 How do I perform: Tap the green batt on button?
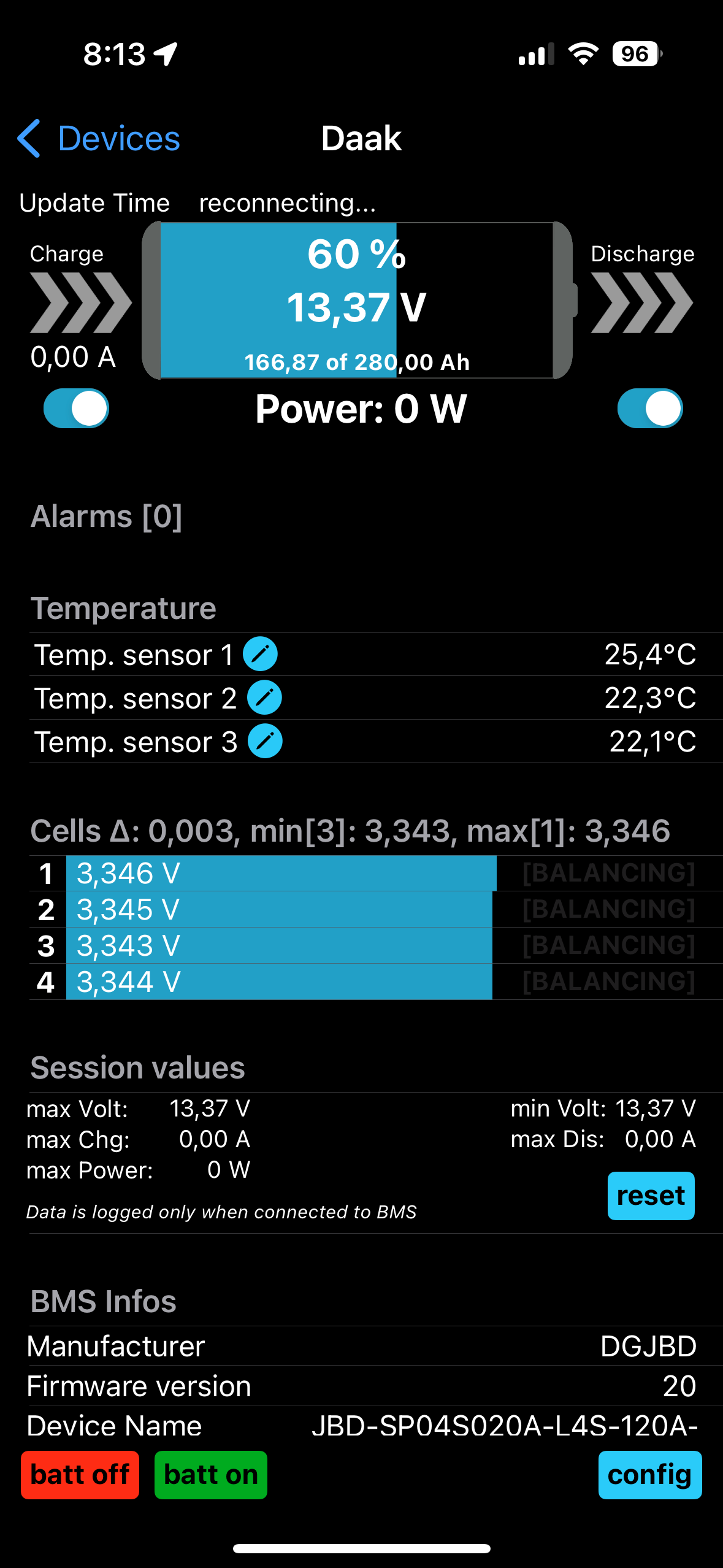pos(210,1475)
